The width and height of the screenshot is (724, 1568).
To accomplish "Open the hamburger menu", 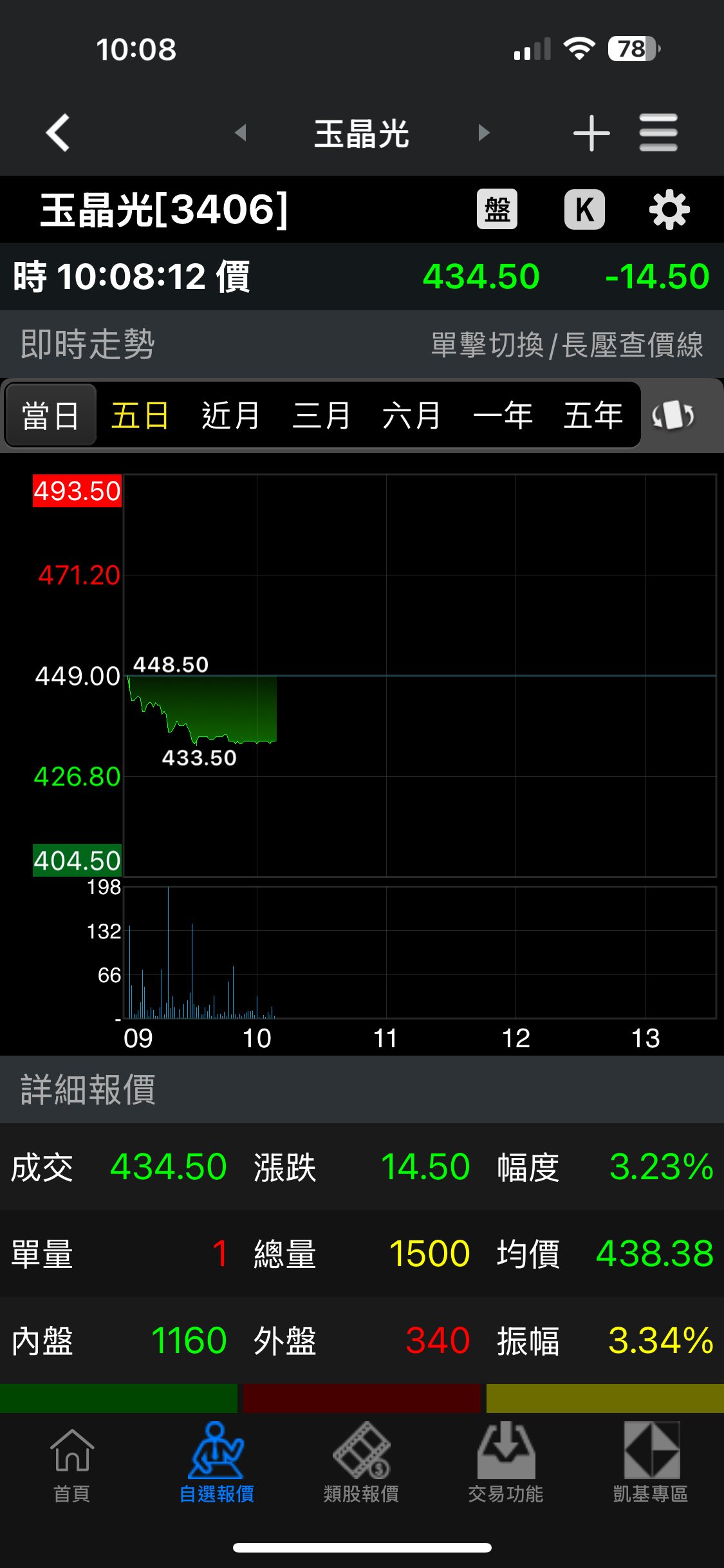I will click(658, 133).
